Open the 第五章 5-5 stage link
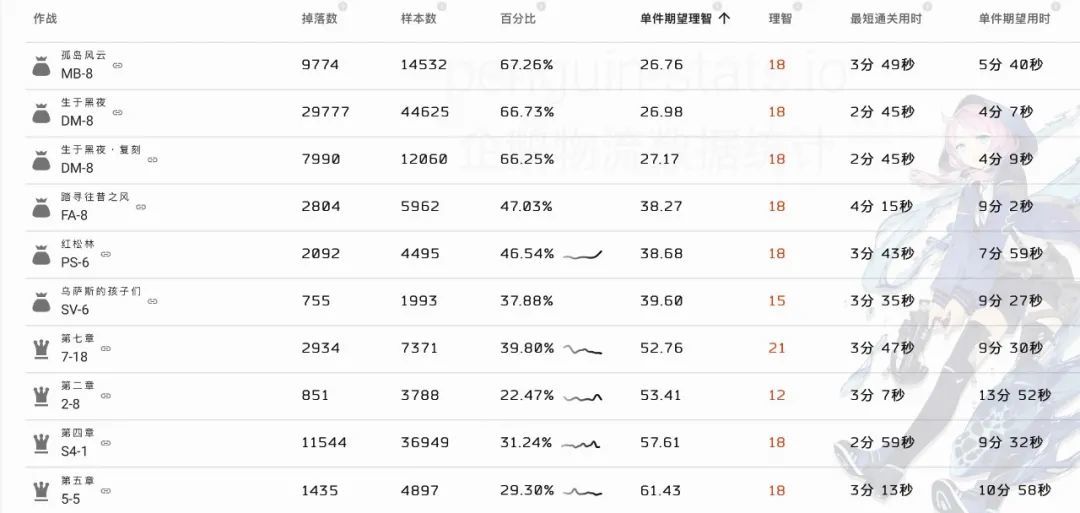The width and height of the screenshot is (1080, 513). 106,490
